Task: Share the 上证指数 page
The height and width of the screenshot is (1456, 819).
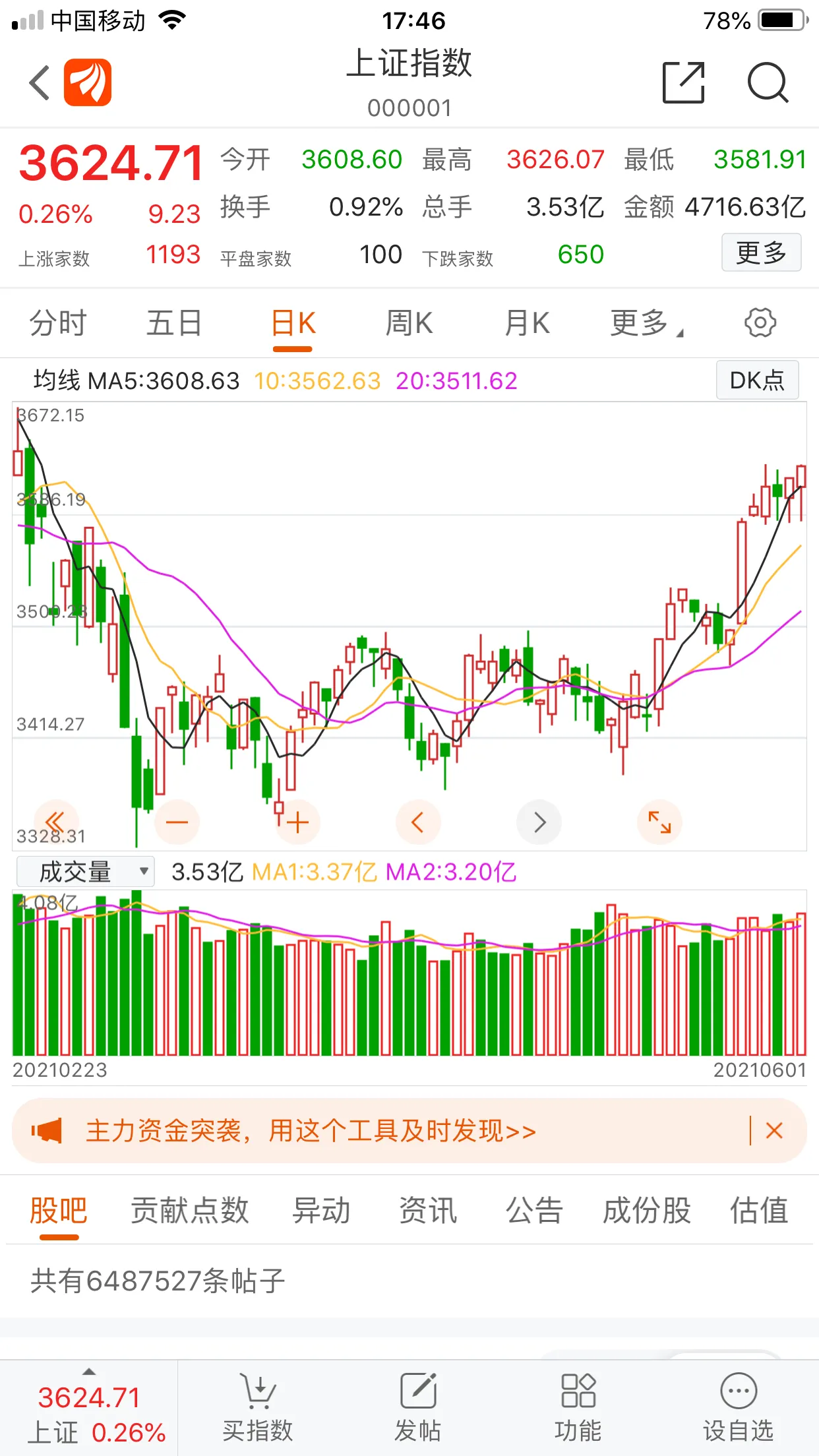Action: pos(683,82)
